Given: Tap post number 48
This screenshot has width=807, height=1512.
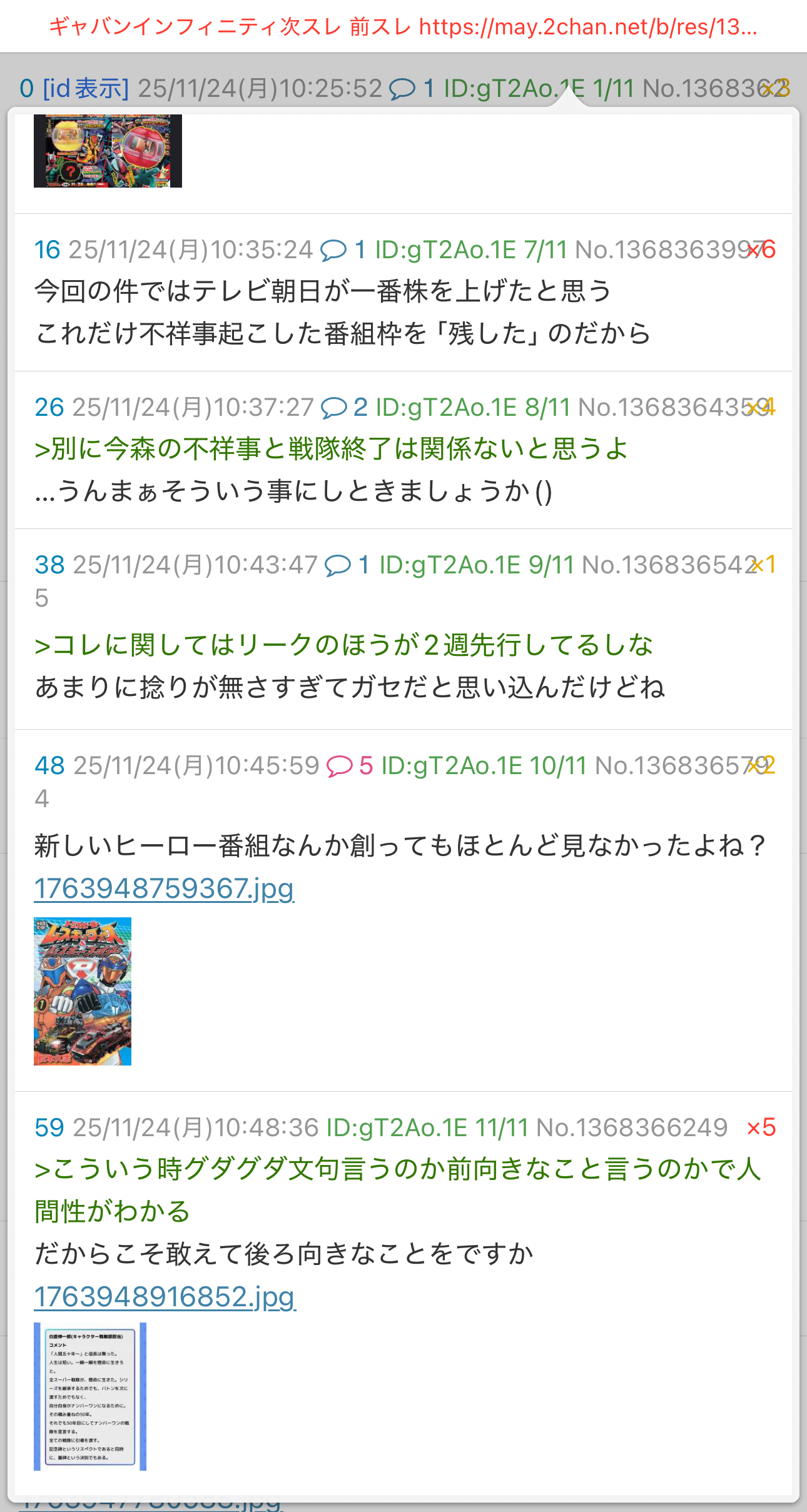Looking at the screenshot, I should pyautogui.click(x=49, y=766).
